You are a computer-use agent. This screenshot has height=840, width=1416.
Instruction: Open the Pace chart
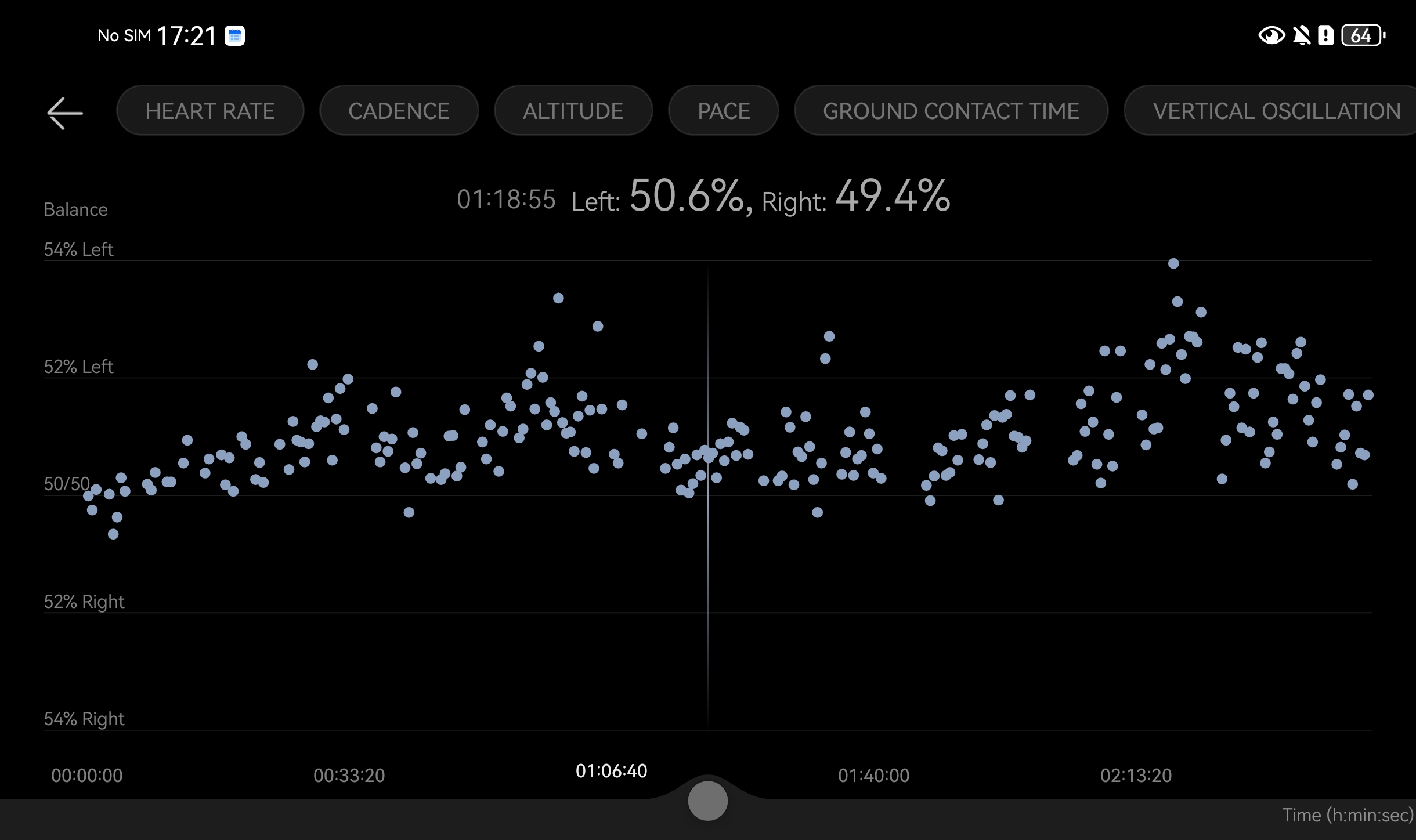point(723,111)
